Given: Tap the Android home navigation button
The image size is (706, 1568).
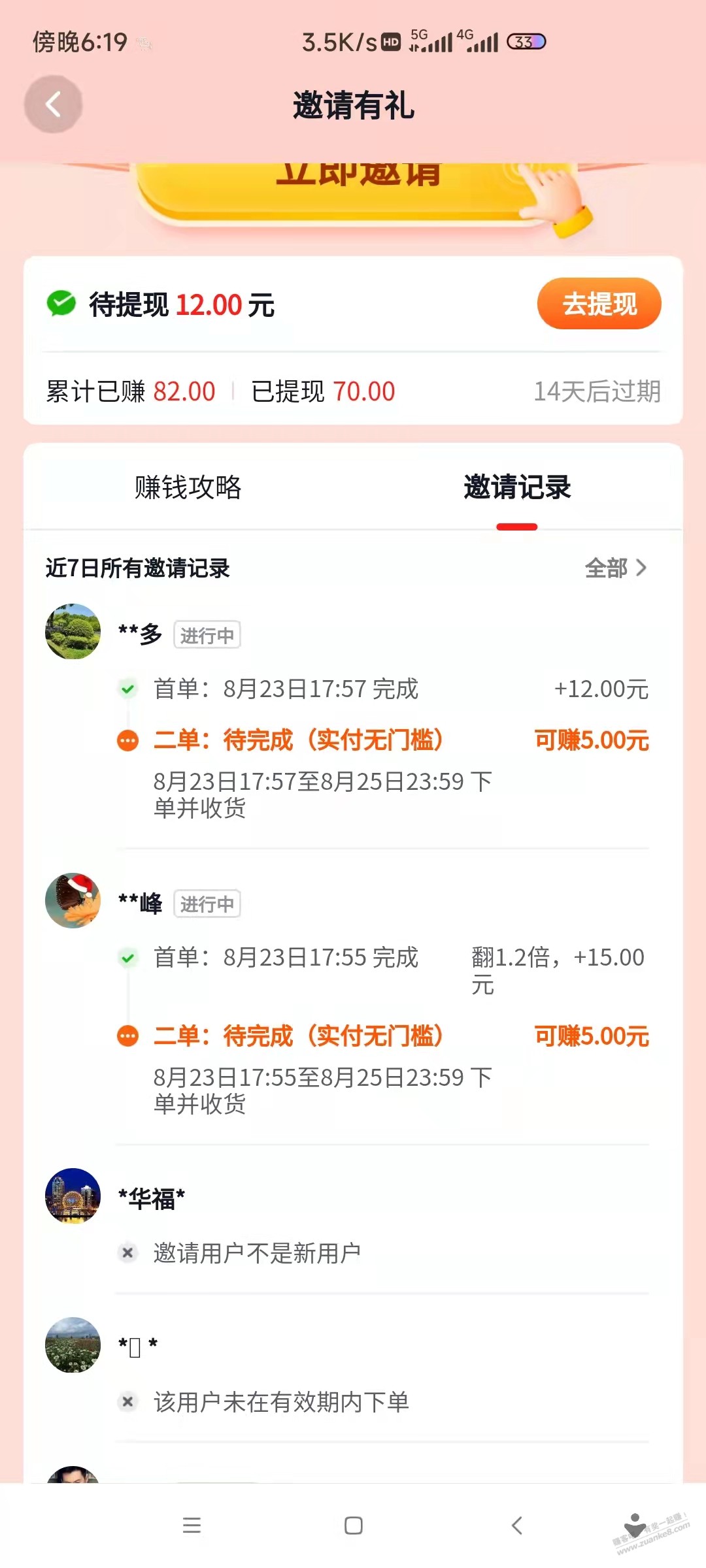Looking at the screenshot, I should (353, 1526).
